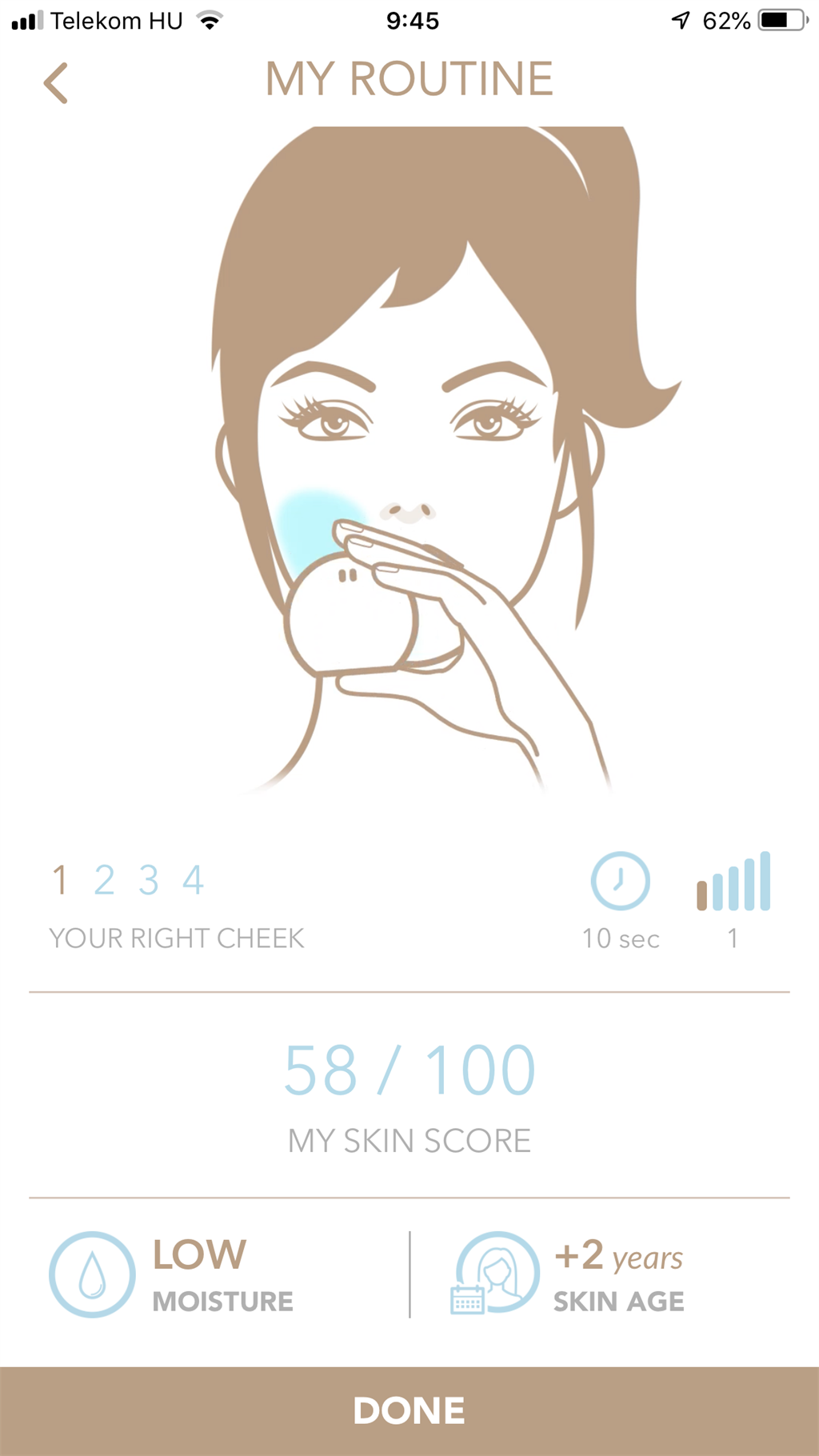
Task: Select routine step 2
Action: click(x=104, y=880)
